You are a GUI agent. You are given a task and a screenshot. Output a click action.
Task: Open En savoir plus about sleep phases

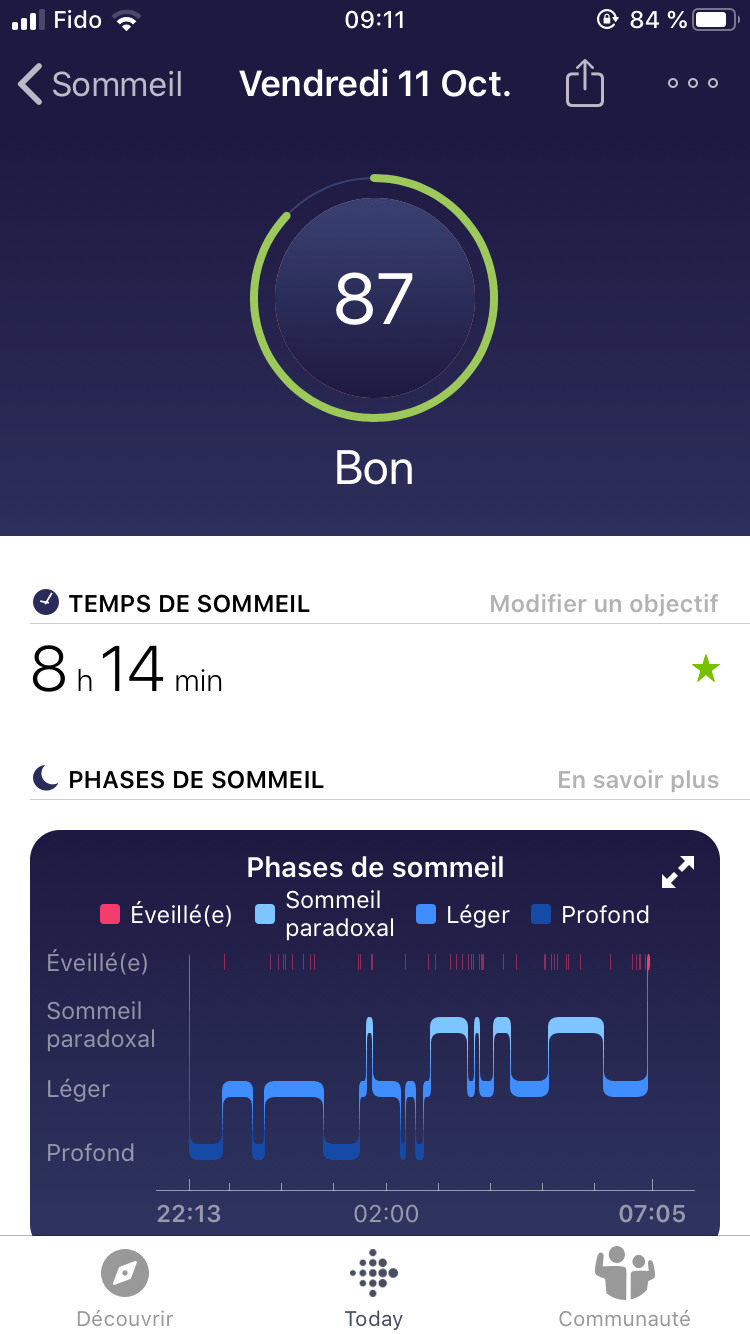[x=638, y=780]
